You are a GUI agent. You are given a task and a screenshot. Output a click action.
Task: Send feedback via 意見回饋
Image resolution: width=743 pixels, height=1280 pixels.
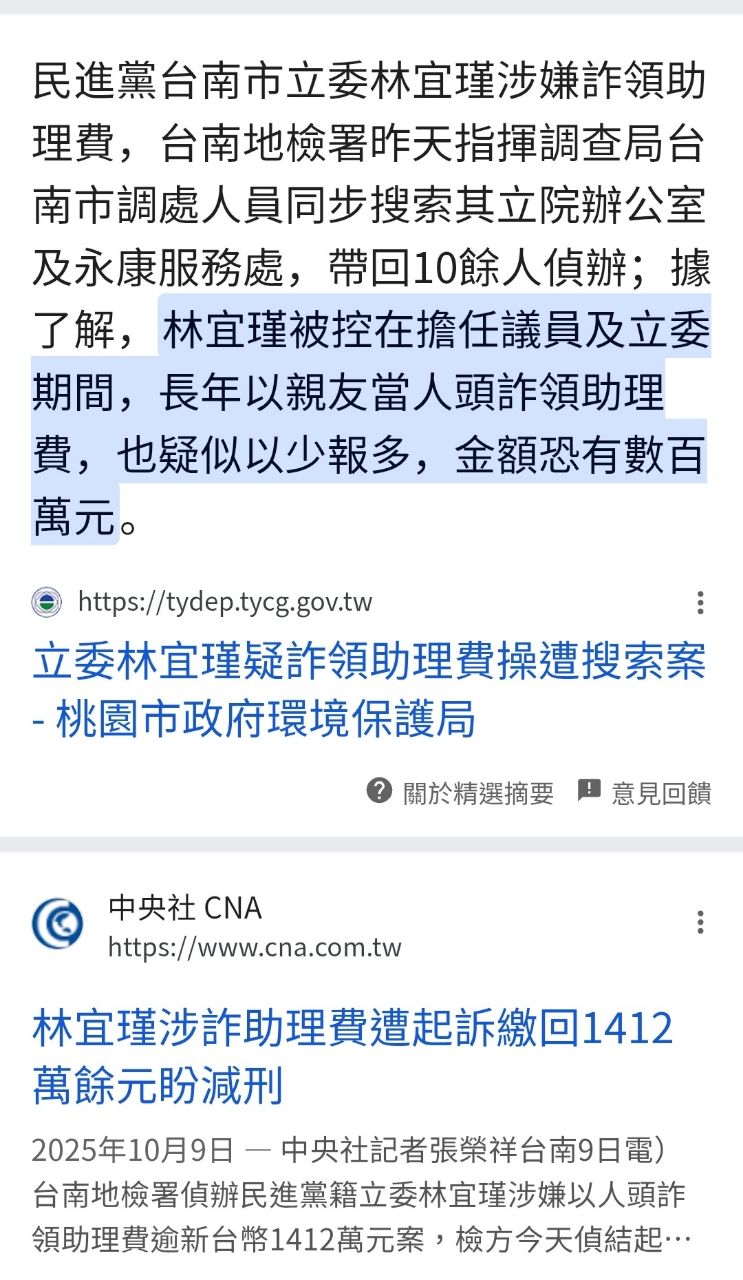click(x=644, y=793)
